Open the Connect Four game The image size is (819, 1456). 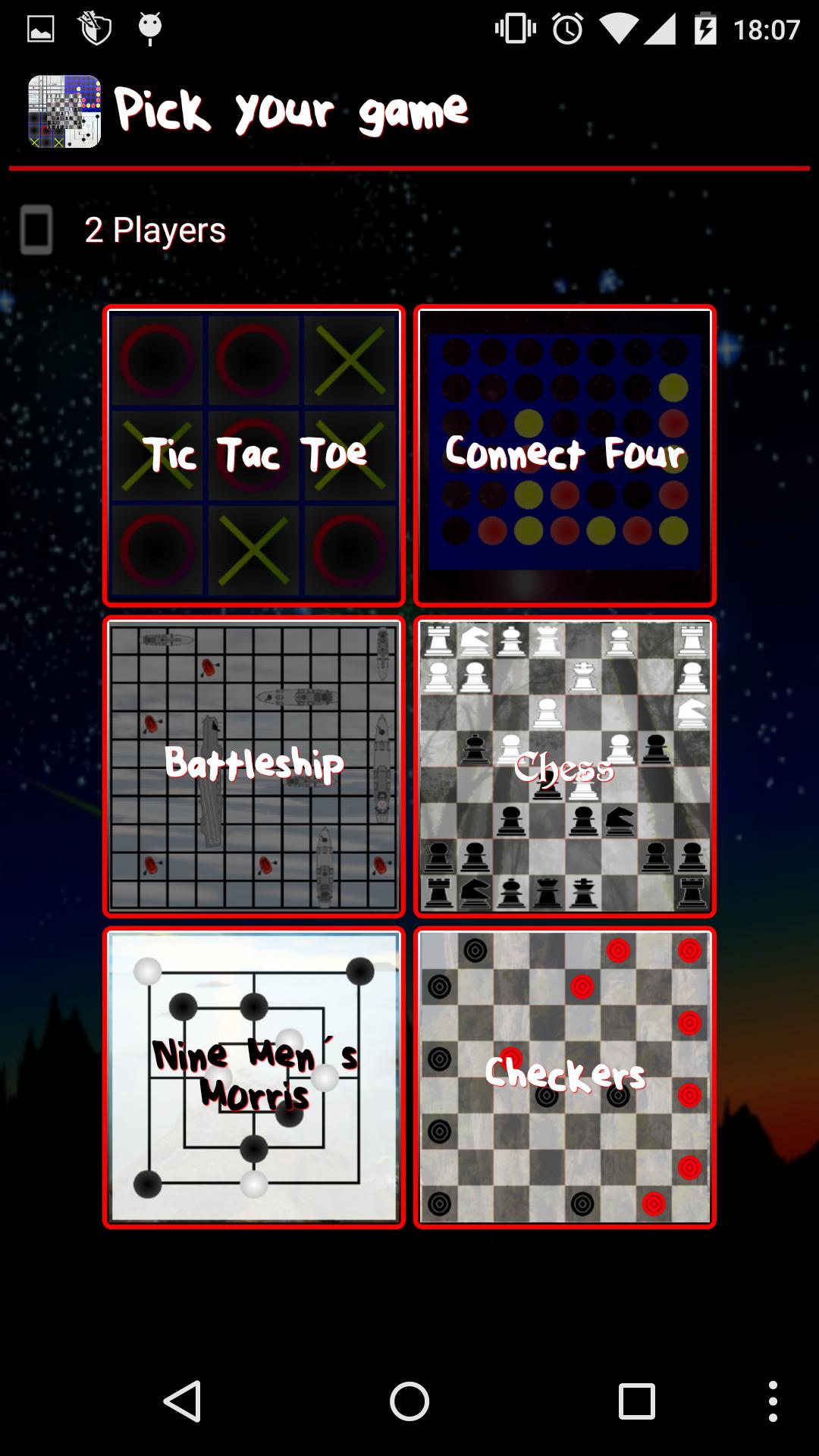tap(565, 456)
